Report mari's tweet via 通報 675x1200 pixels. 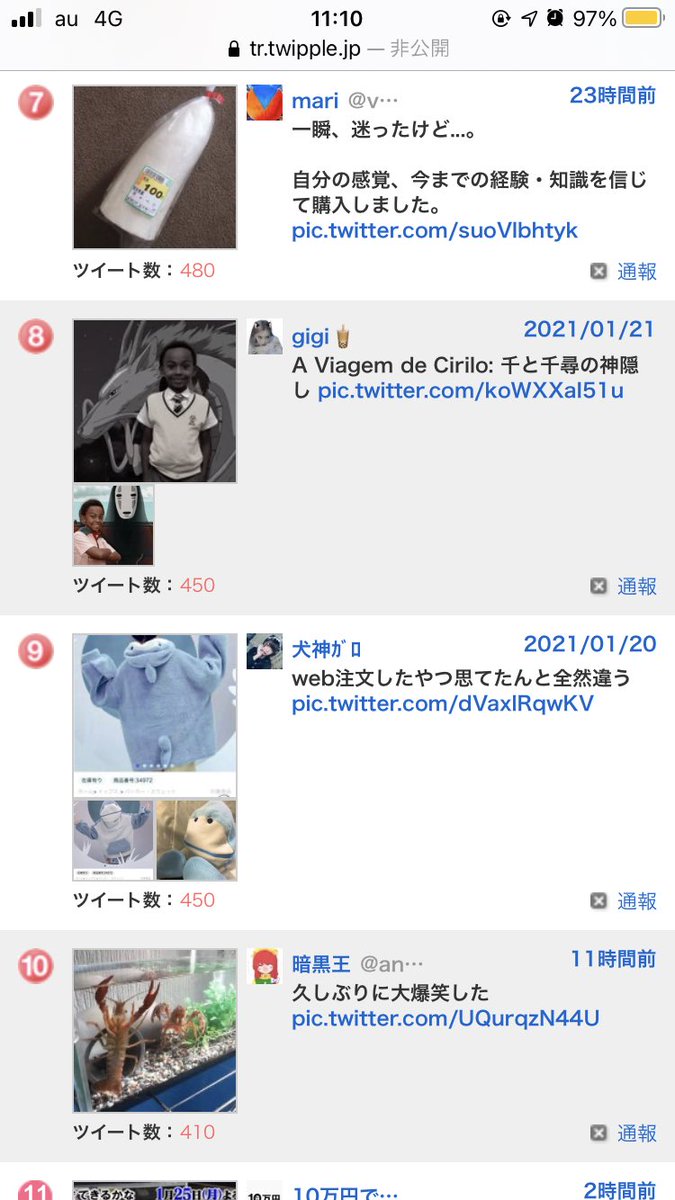point(636,271)
